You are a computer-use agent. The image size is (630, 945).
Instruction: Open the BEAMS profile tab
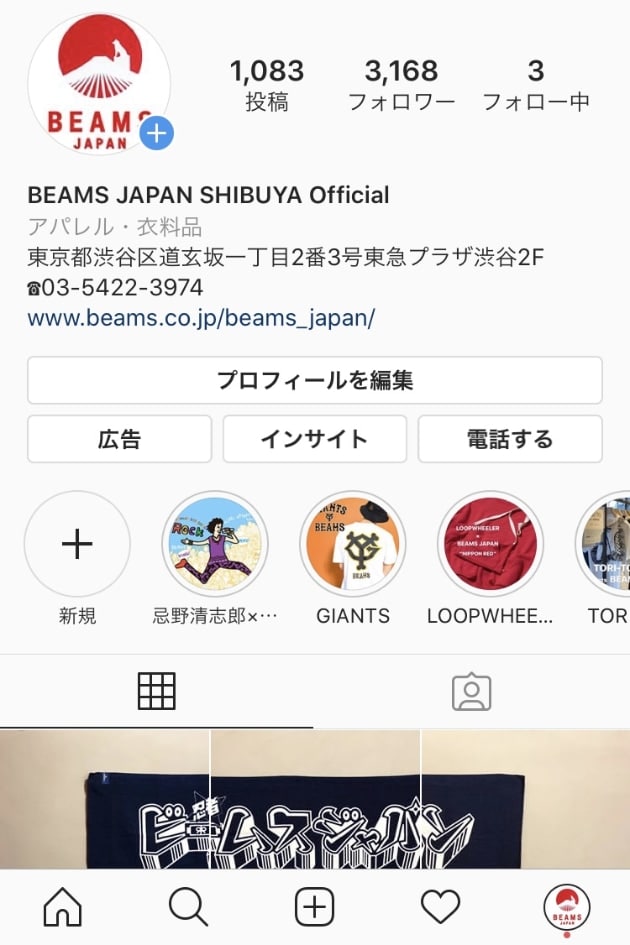click(566, 907)
